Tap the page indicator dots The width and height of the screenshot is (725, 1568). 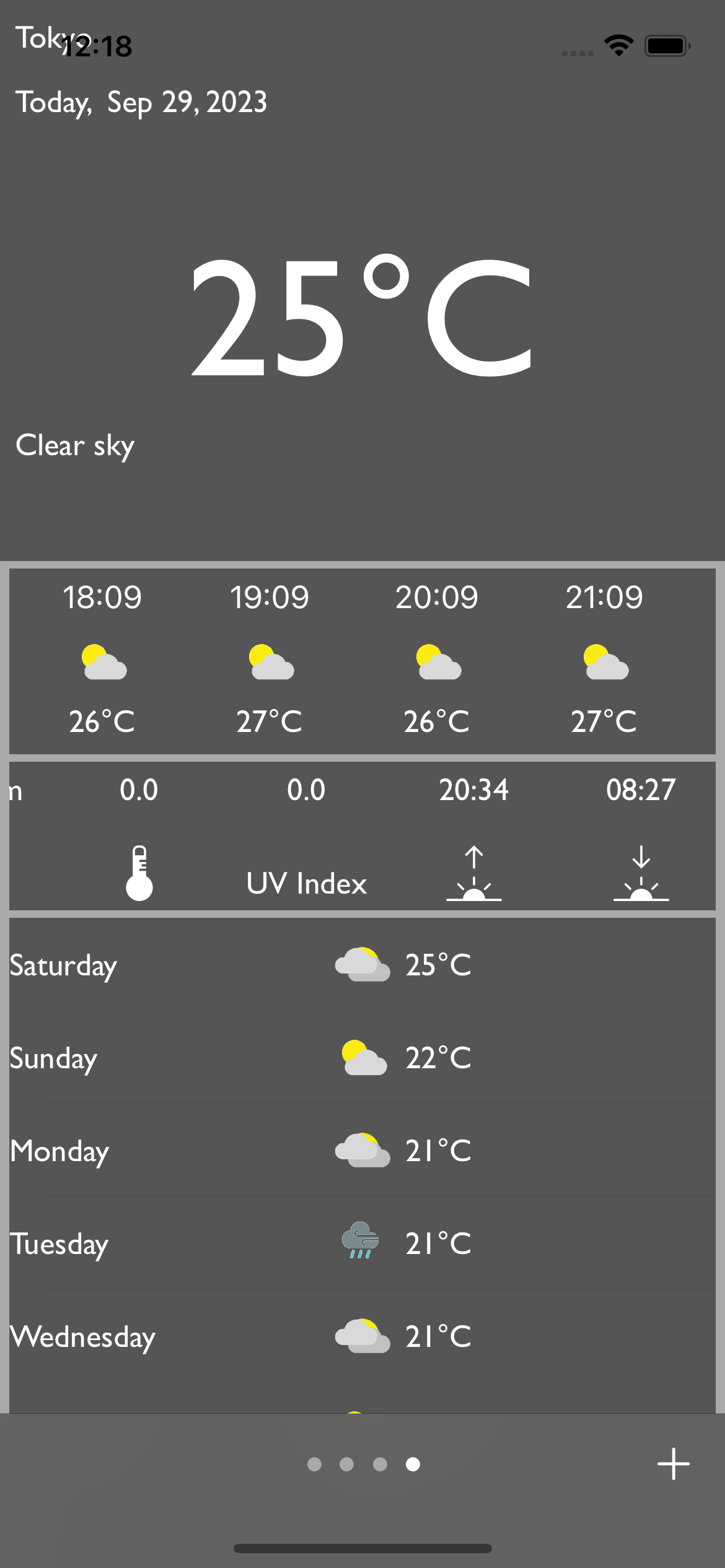(364, 1464)
